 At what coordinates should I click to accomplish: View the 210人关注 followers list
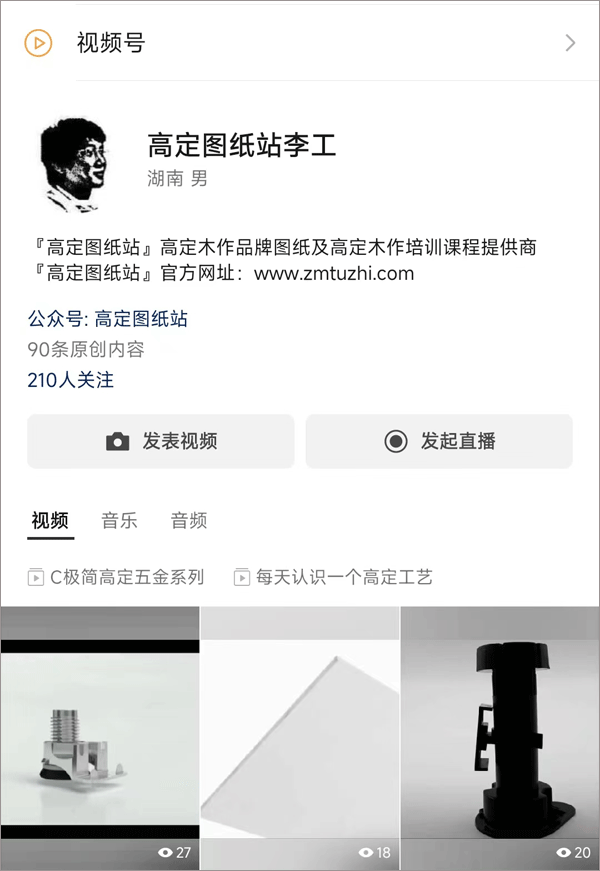coord(71,380)
